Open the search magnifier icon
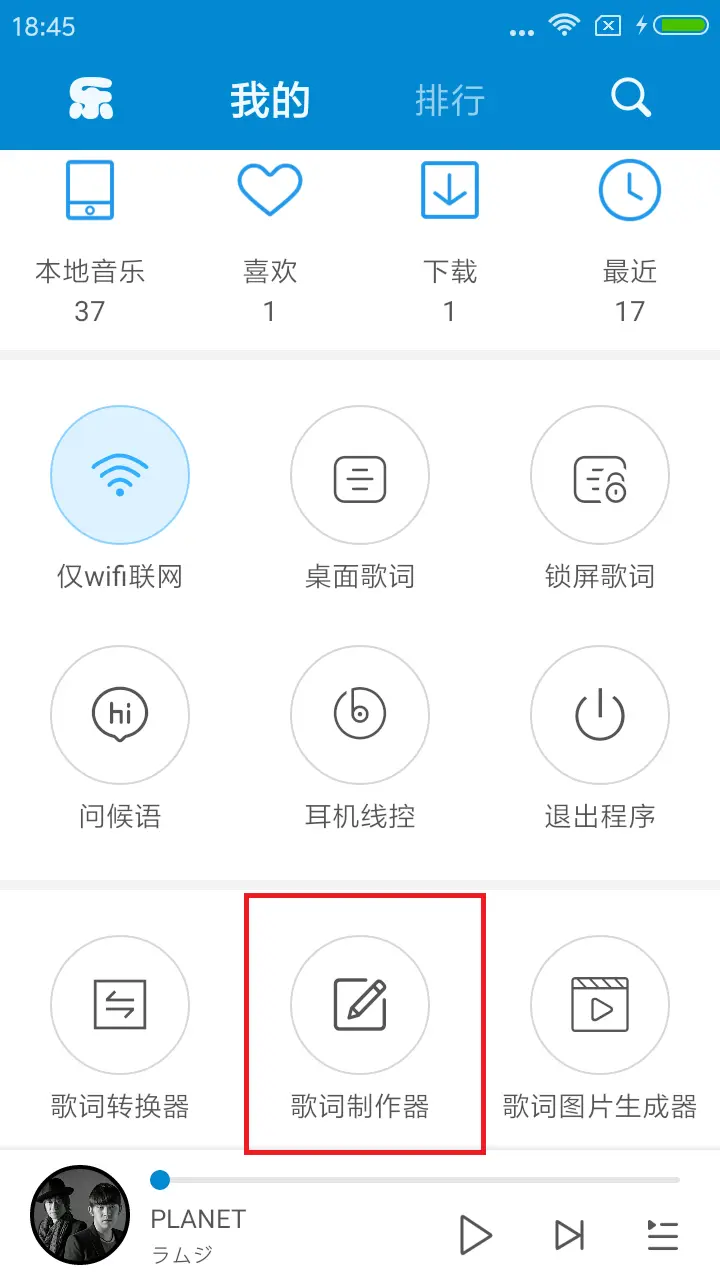The width and height of the screenshot is (720, 1280). click(x=631, y=98)
